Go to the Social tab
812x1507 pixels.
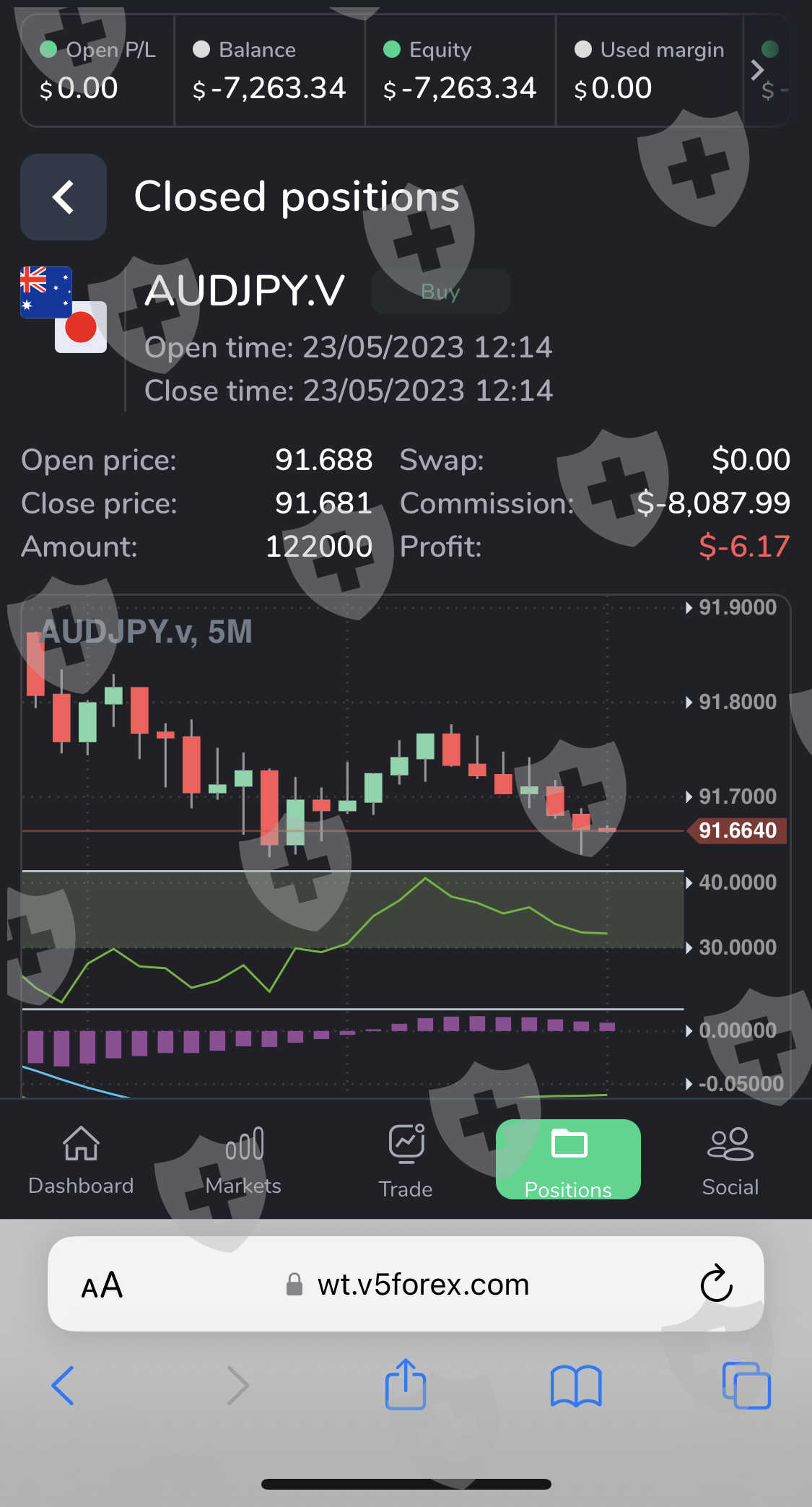click(x=730, y=1160)
